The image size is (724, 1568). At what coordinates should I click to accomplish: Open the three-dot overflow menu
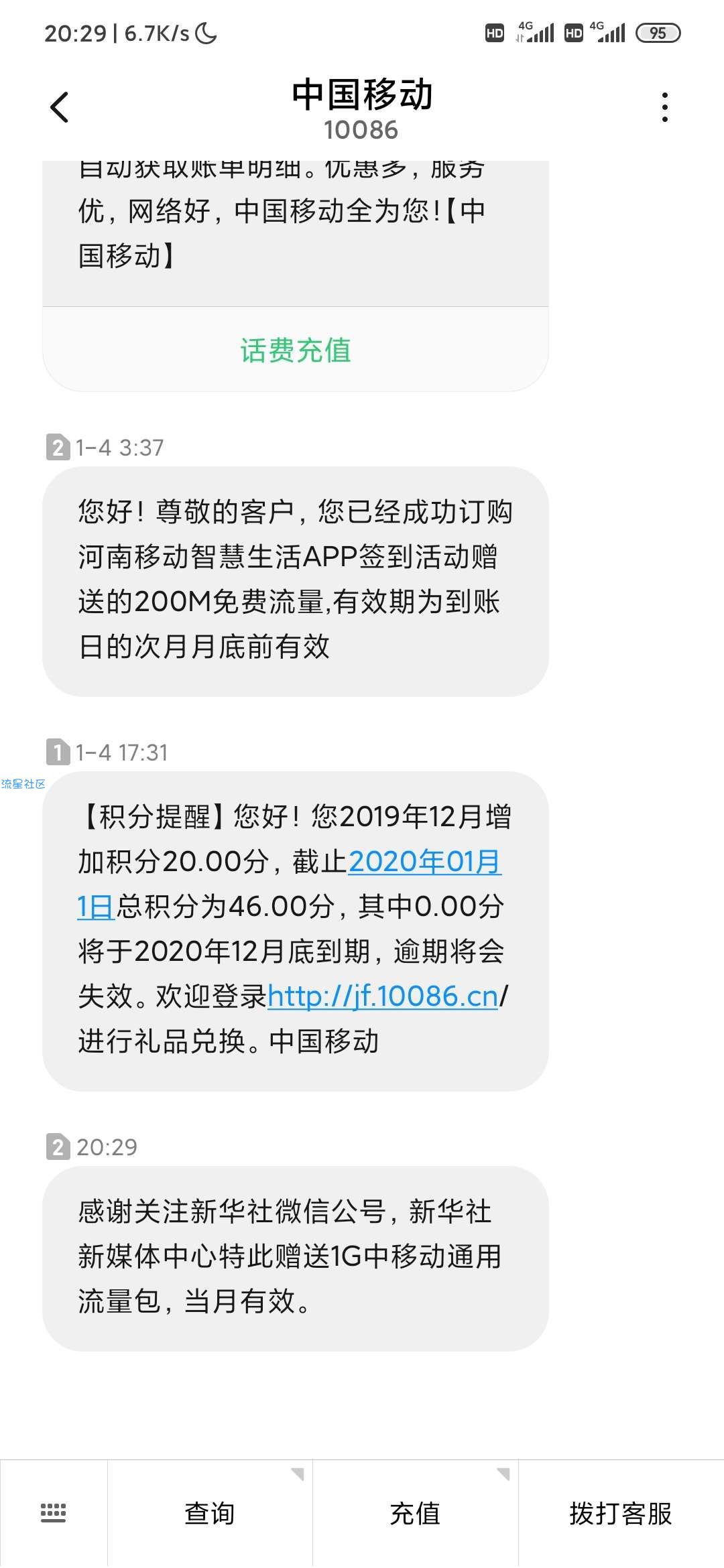pyautogui.click(x=664, y=107)
